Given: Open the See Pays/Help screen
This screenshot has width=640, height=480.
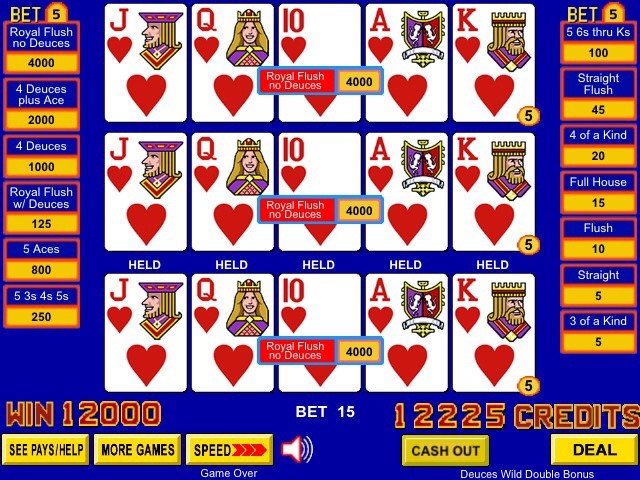Looking at the screenshot, I should tap(46, 450).
